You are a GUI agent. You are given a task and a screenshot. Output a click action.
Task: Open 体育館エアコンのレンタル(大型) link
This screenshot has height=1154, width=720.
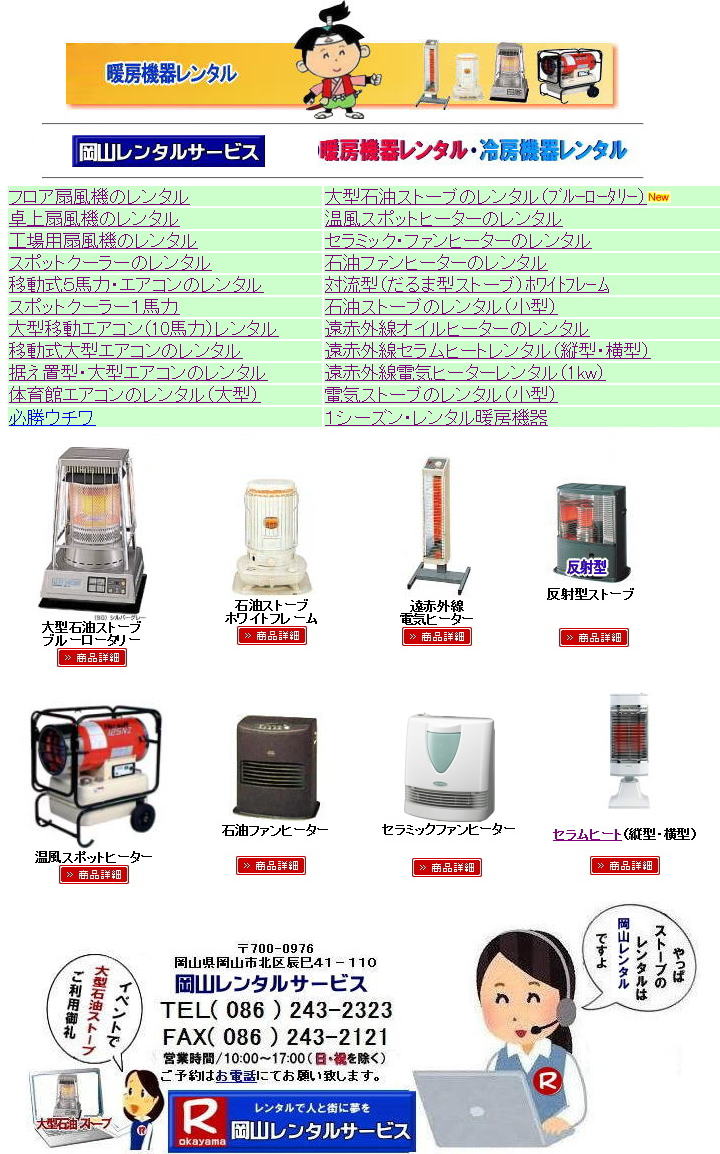[x=133, y=395]
